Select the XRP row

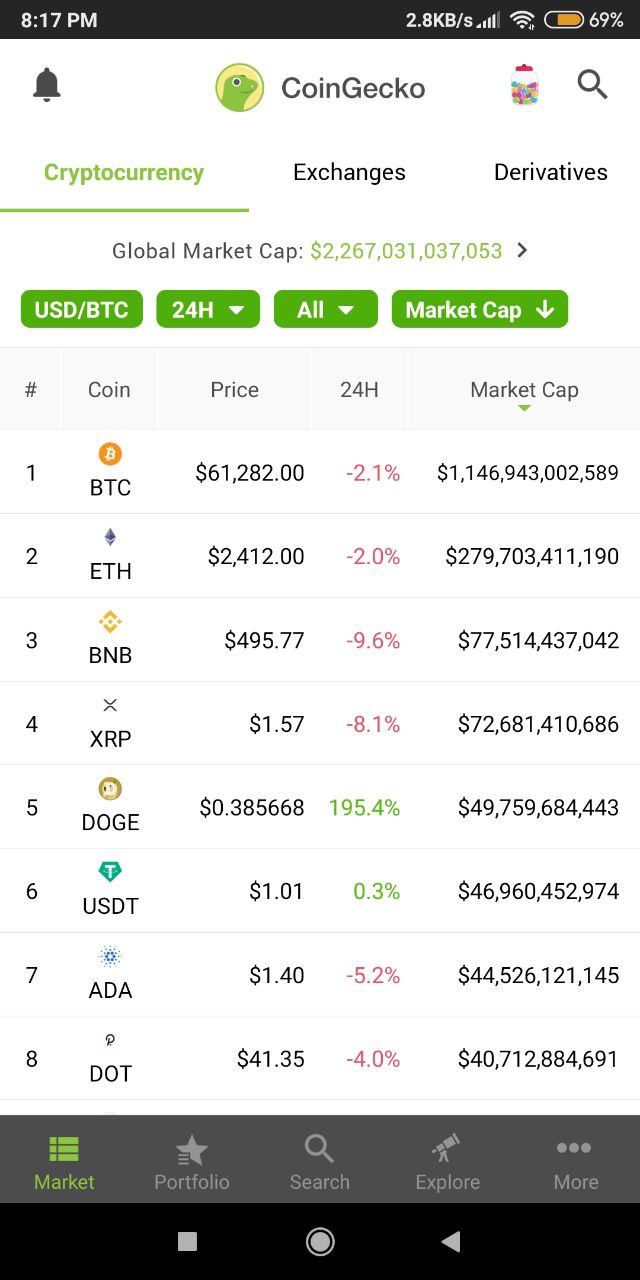click(x=320, y=724)
